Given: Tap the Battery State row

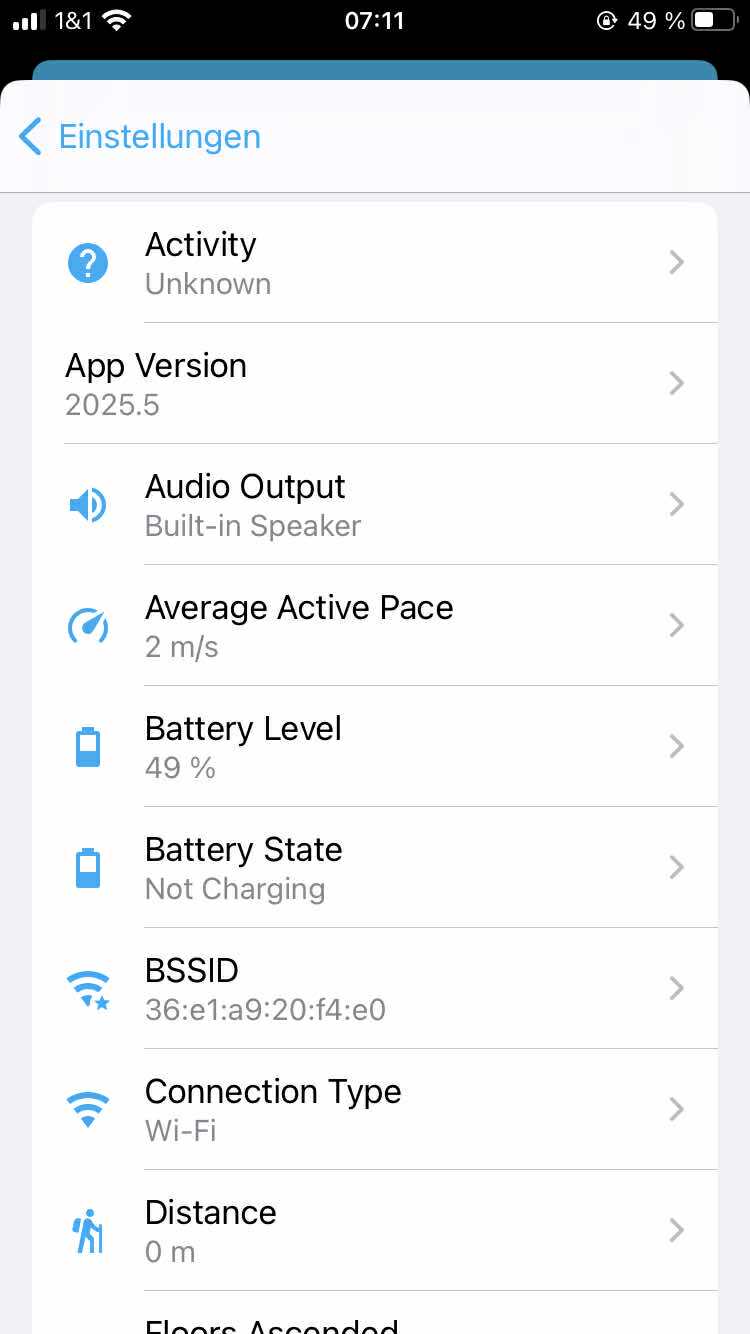Looking at the screenshot, I should [x=375, y=868].
